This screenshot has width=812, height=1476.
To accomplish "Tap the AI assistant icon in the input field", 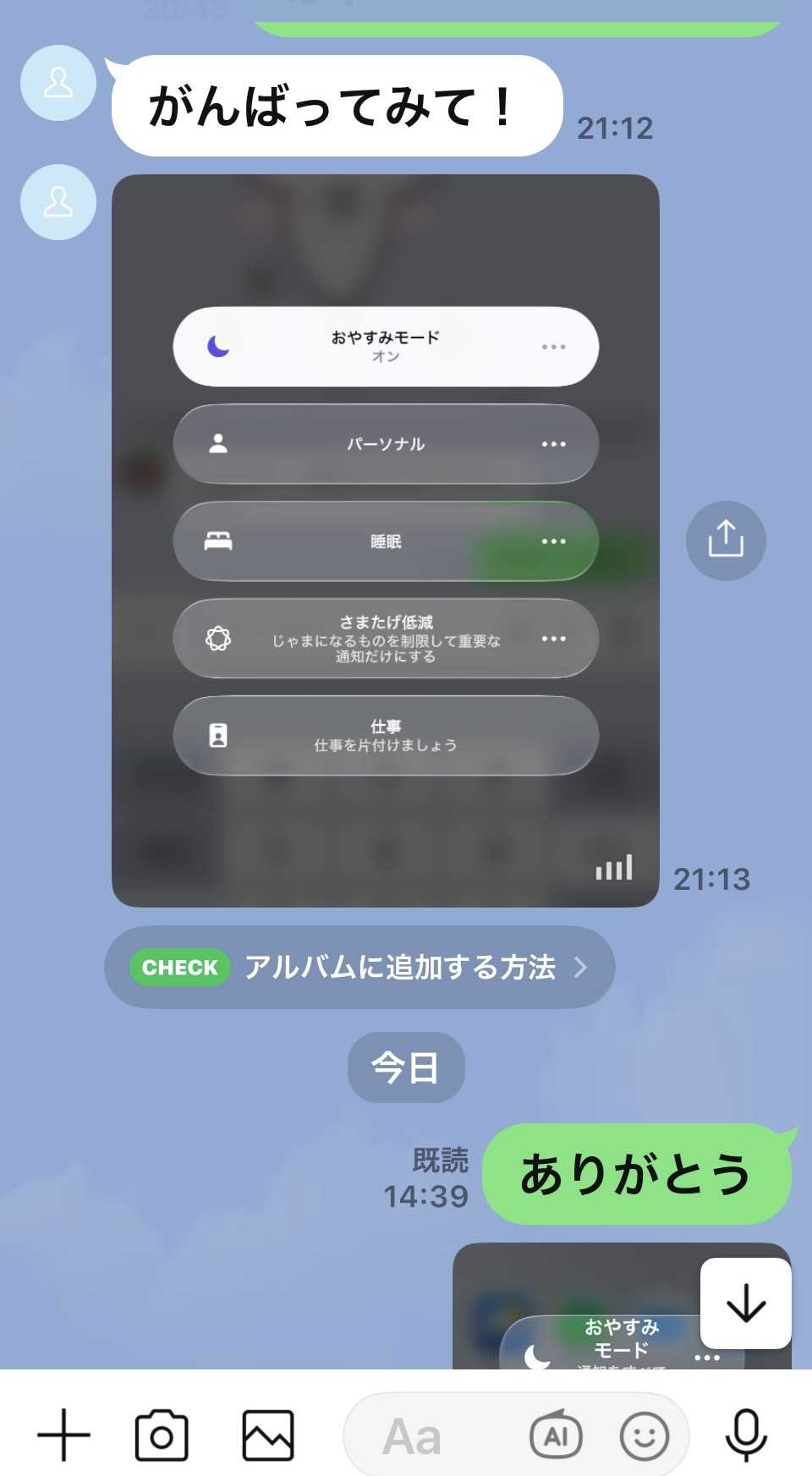I will [x=556, y=1435].
